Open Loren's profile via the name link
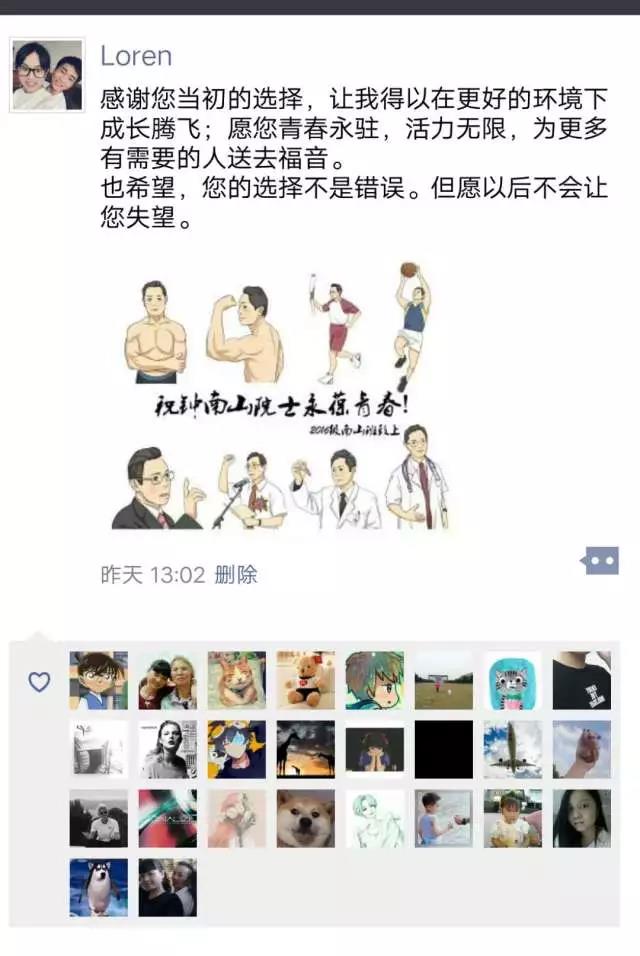Screen dimensions: 640x956 coord(136,56)
